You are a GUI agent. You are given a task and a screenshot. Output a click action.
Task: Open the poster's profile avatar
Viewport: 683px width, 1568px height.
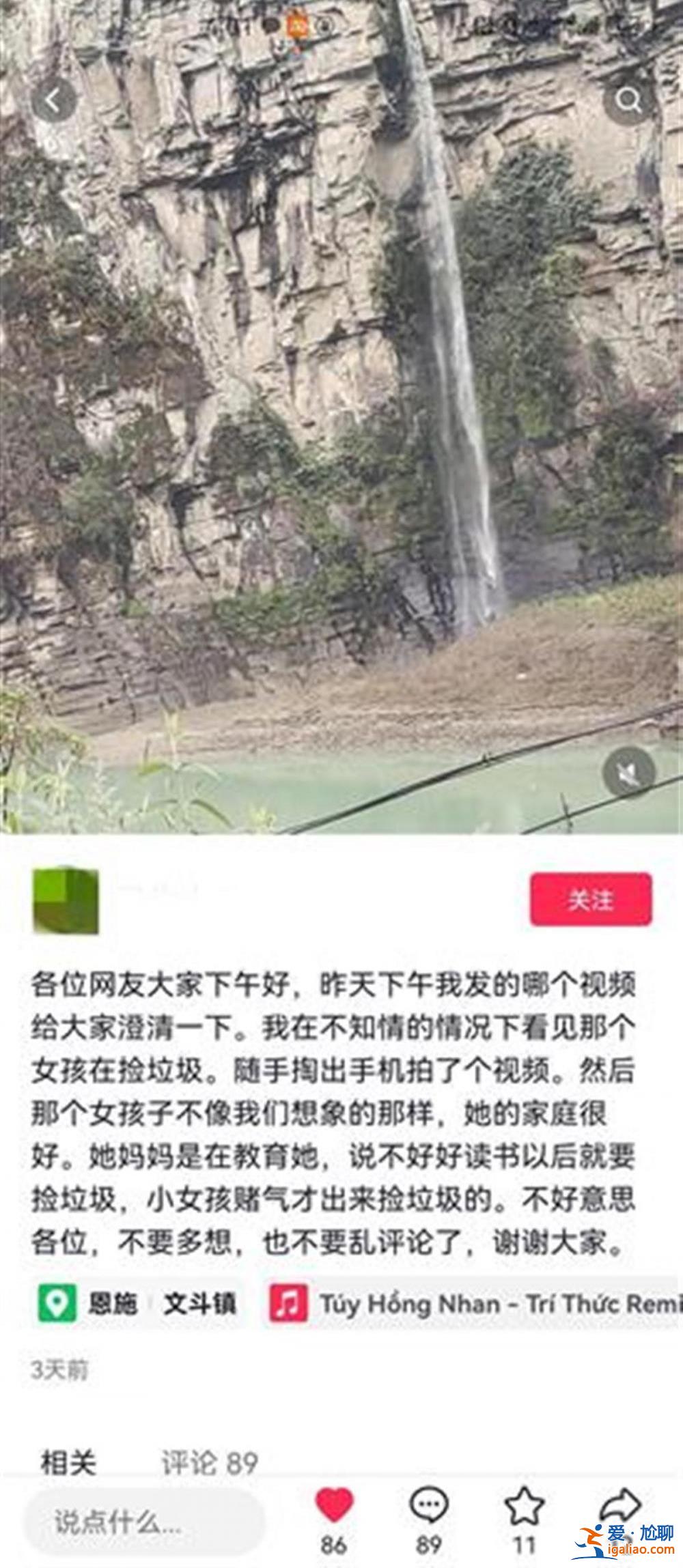tap(66, 900)
